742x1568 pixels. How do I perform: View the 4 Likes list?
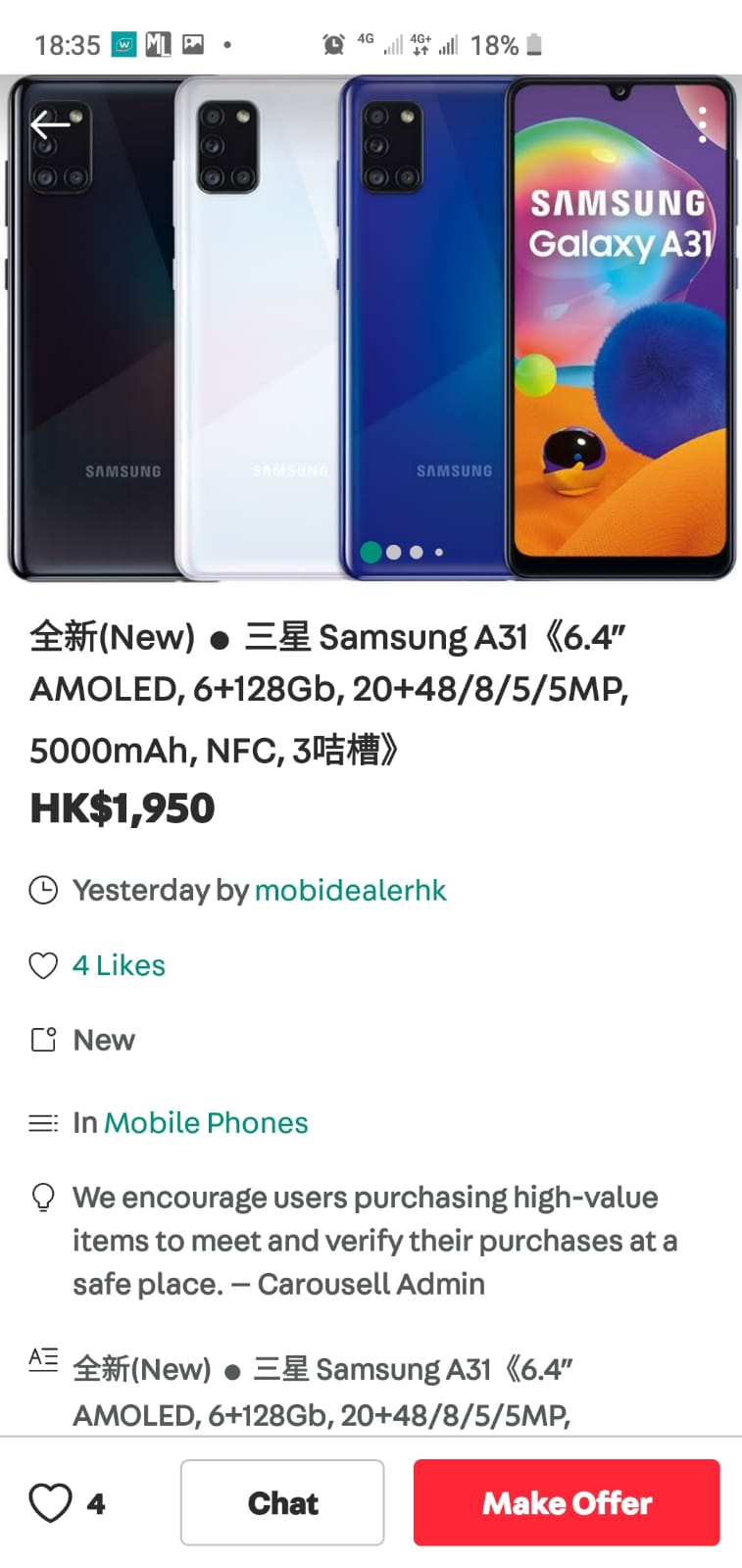pyautogui.click(x=119, y=965)
